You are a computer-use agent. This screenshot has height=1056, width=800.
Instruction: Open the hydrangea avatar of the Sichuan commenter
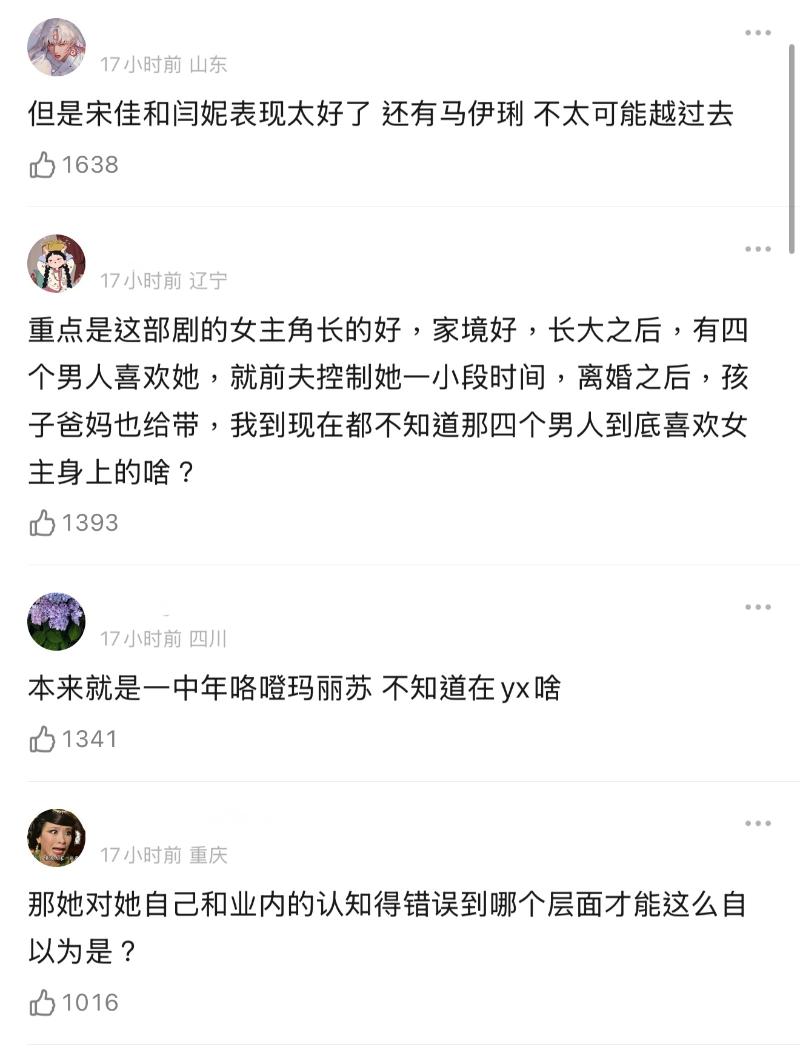(x=56, y=621)
